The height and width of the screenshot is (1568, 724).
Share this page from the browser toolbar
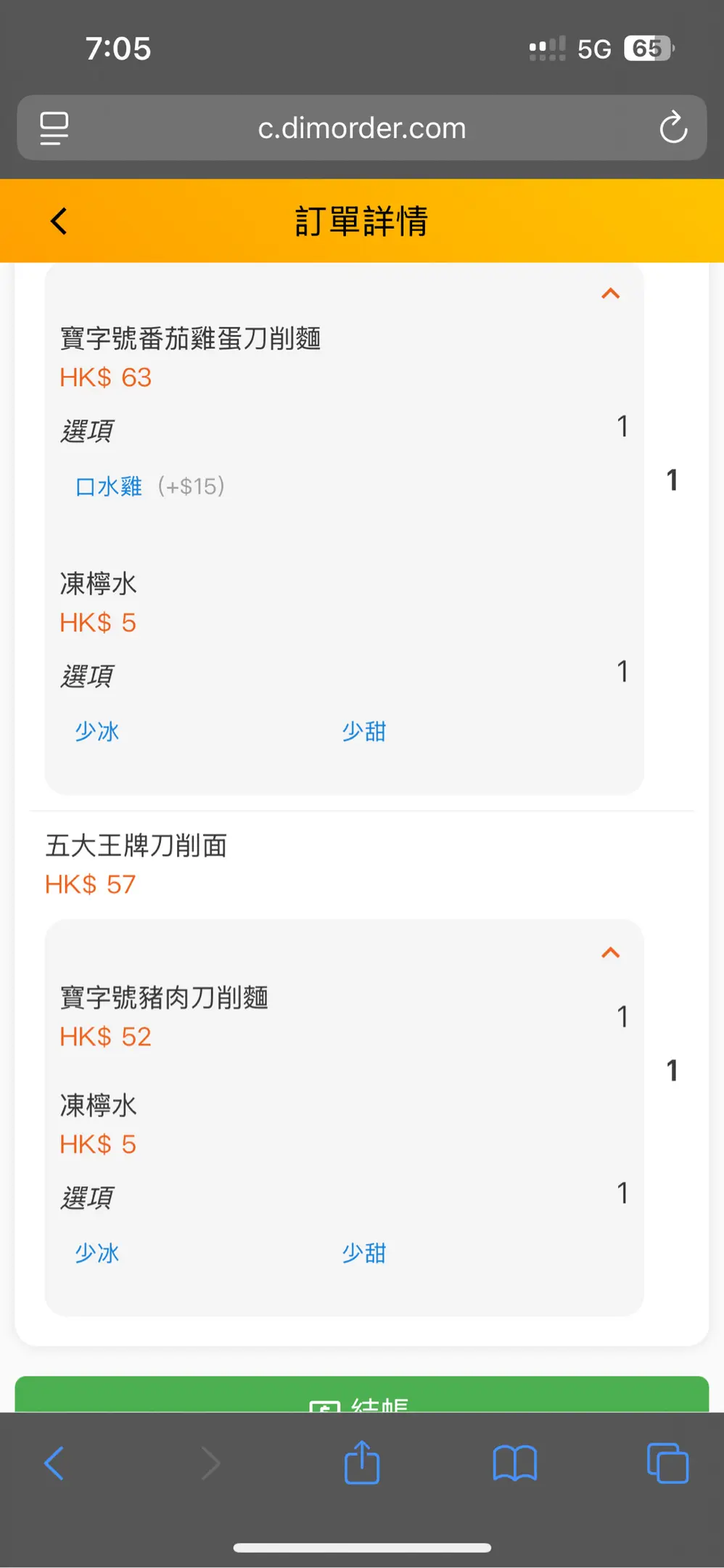pyautogui.click(x=361, y=1463)
